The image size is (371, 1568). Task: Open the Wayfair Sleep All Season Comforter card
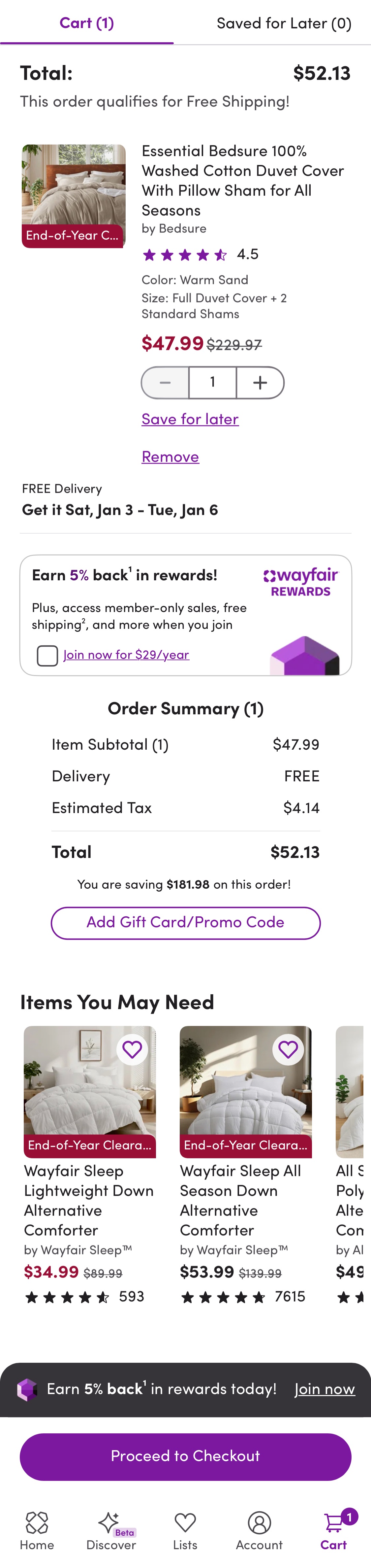pos(245,1199)
